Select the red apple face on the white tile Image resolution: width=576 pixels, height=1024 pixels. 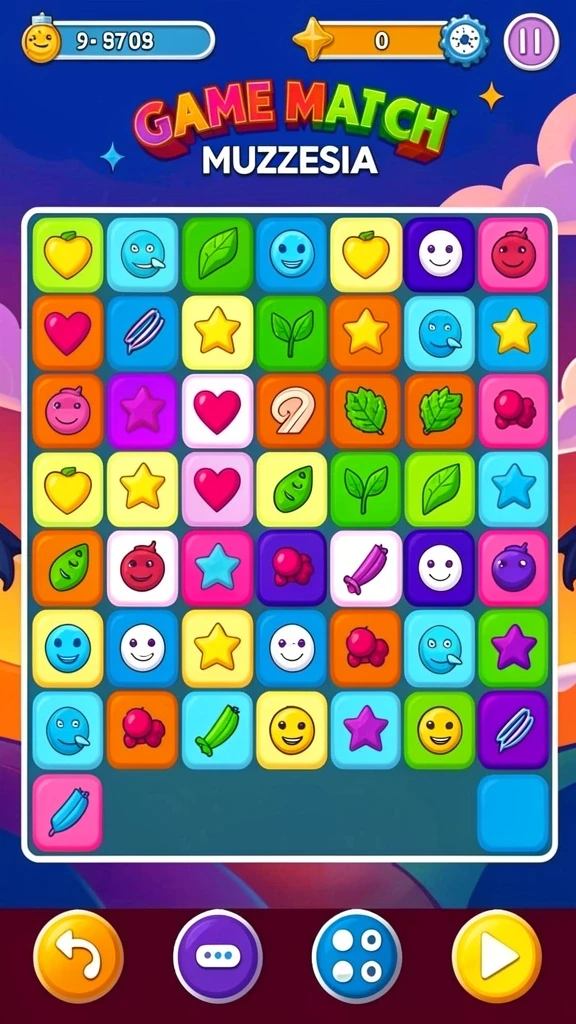[142, 568]
